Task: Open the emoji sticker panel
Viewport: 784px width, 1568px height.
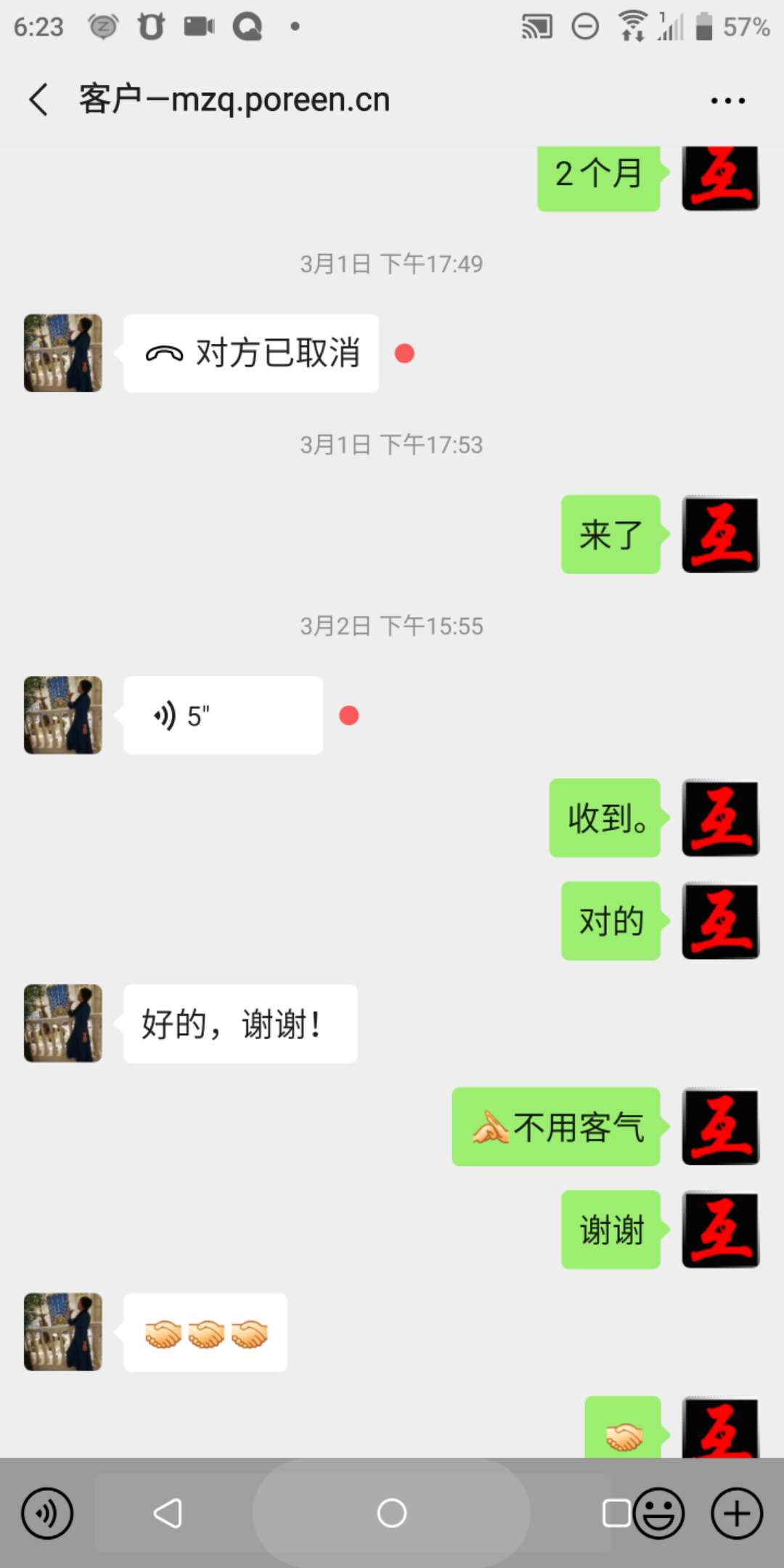Action: click(x=659, y=1514)
